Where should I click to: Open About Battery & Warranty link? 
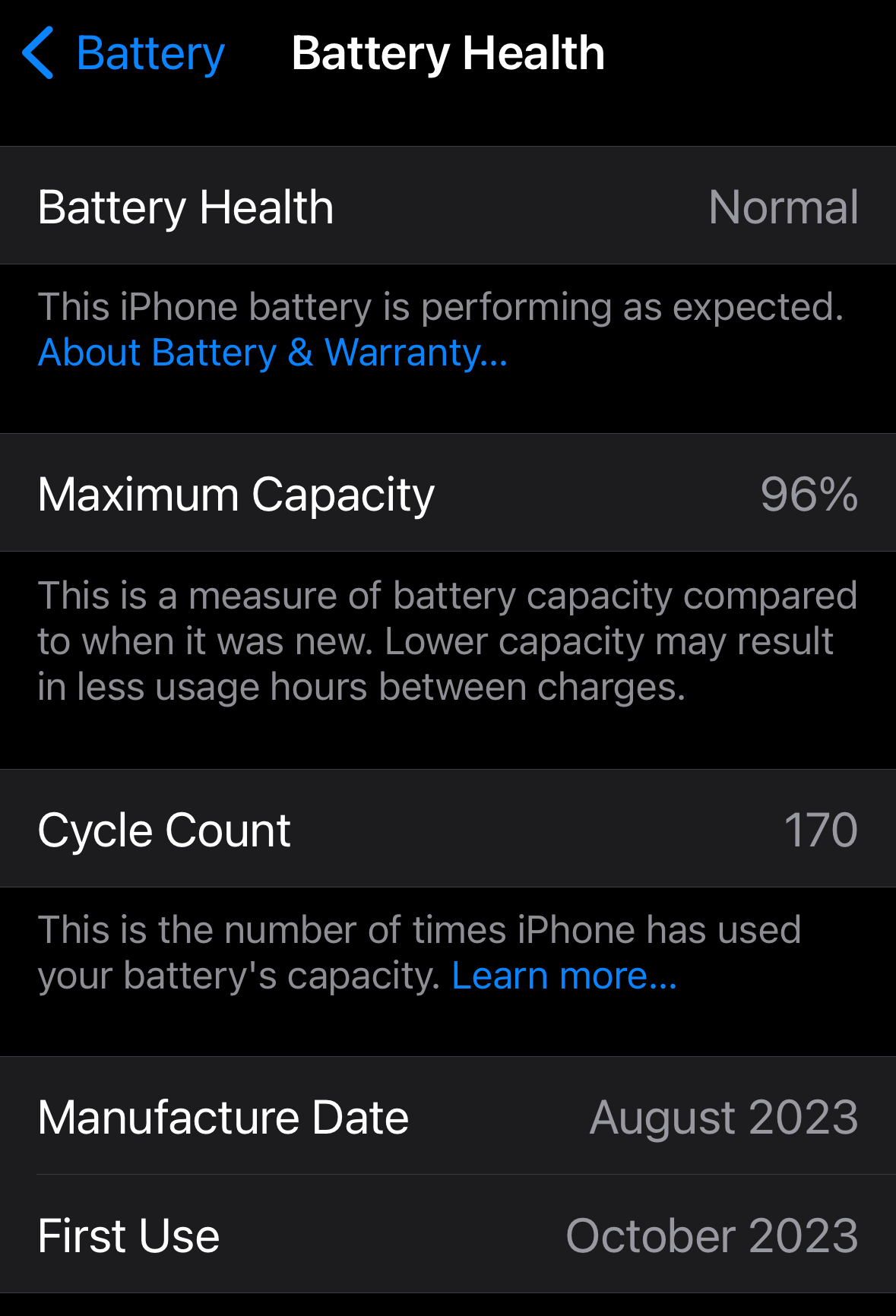coord(273,353)
